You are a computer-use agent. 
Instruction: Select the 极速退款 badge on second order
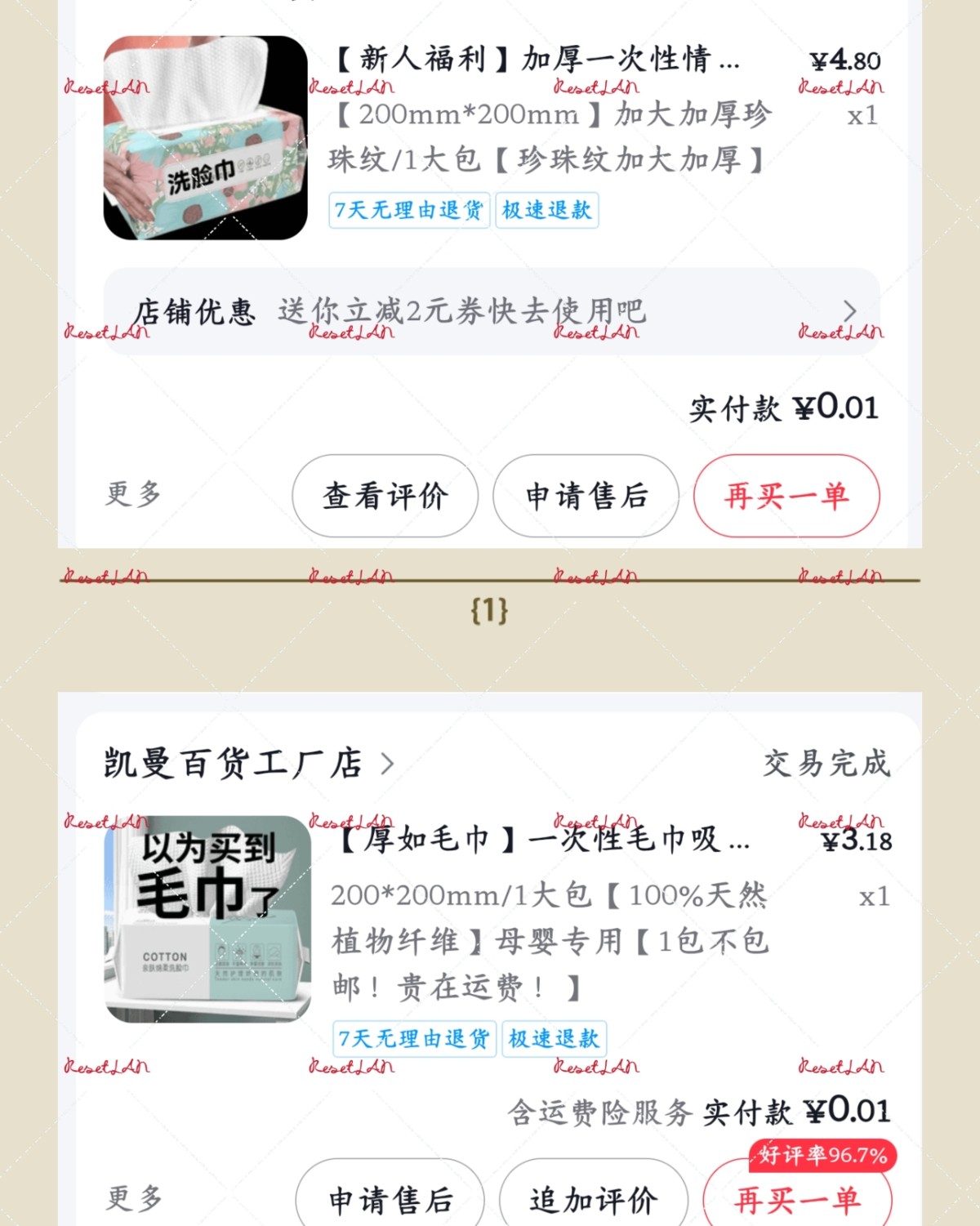coord(554,1039)
